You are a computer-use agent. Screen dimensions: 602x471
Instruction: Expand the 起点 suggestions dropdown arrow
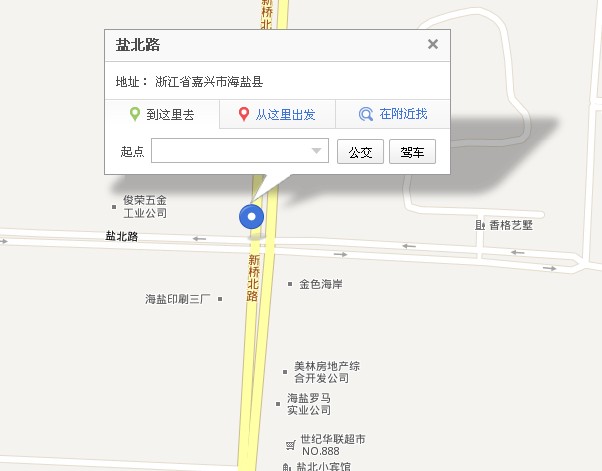click(x=318, y=151)
